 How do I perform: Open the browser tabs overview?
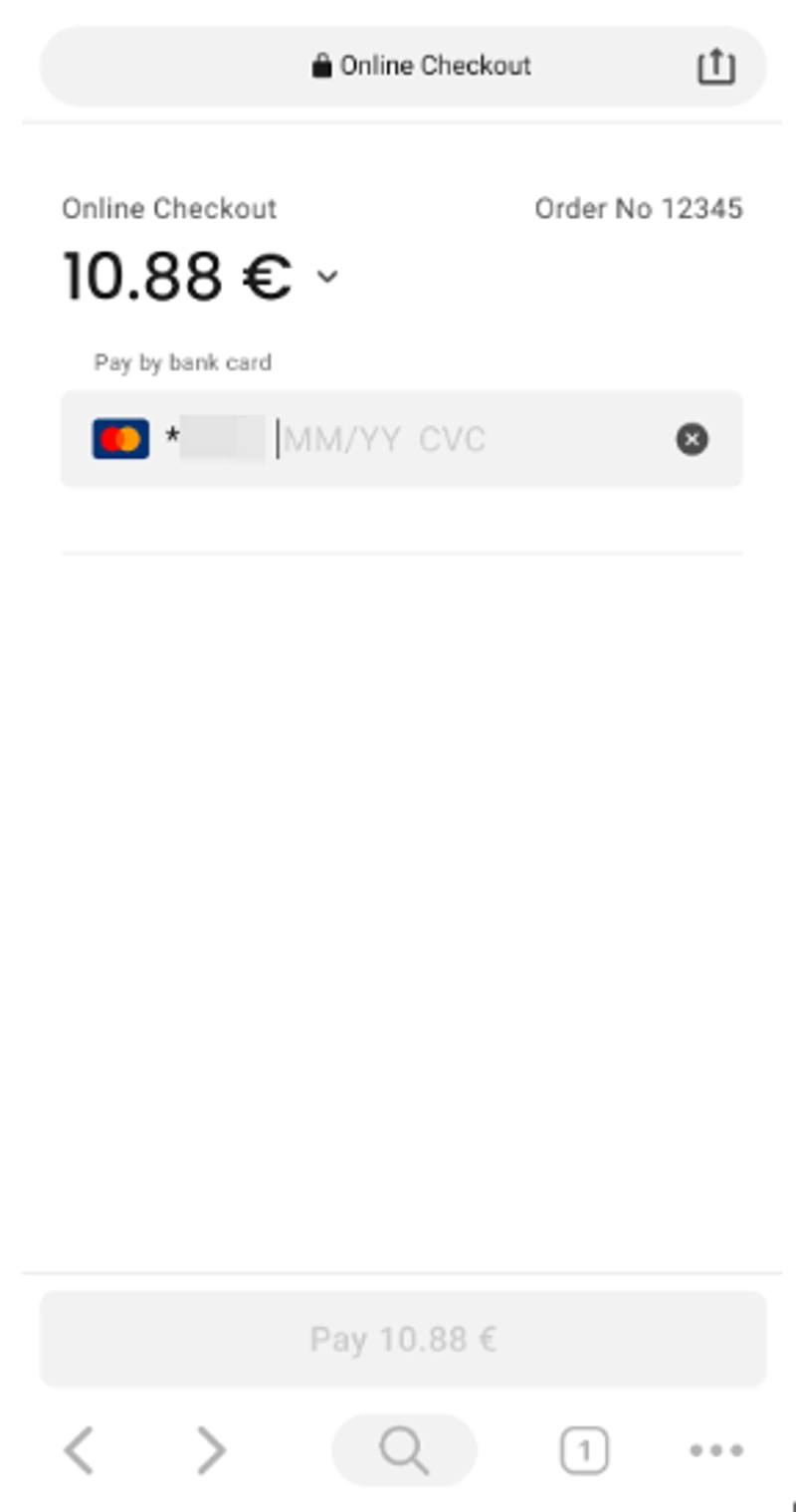[x=584, y=1450]
